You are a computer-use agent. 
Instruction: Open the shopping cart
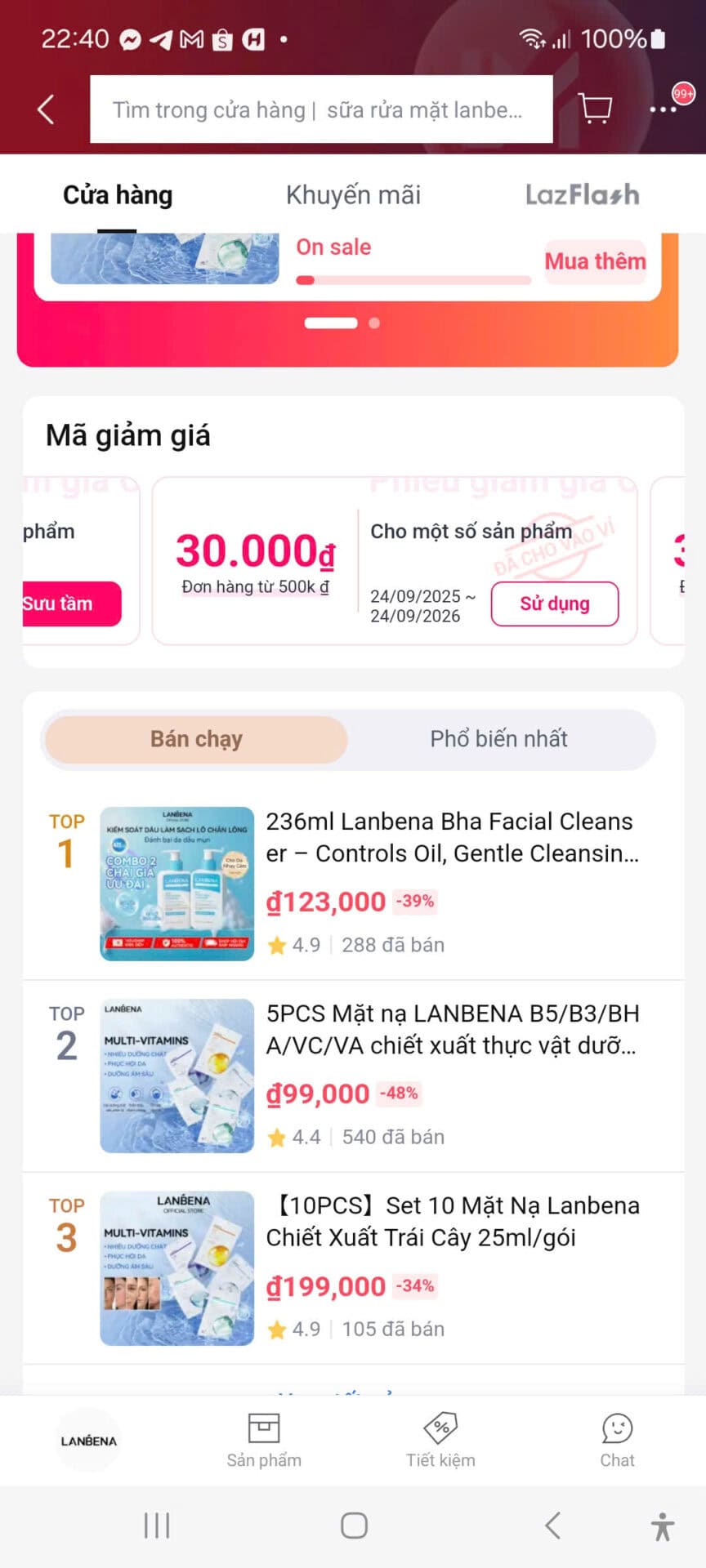pyautogui.click(x=595, y=108)
